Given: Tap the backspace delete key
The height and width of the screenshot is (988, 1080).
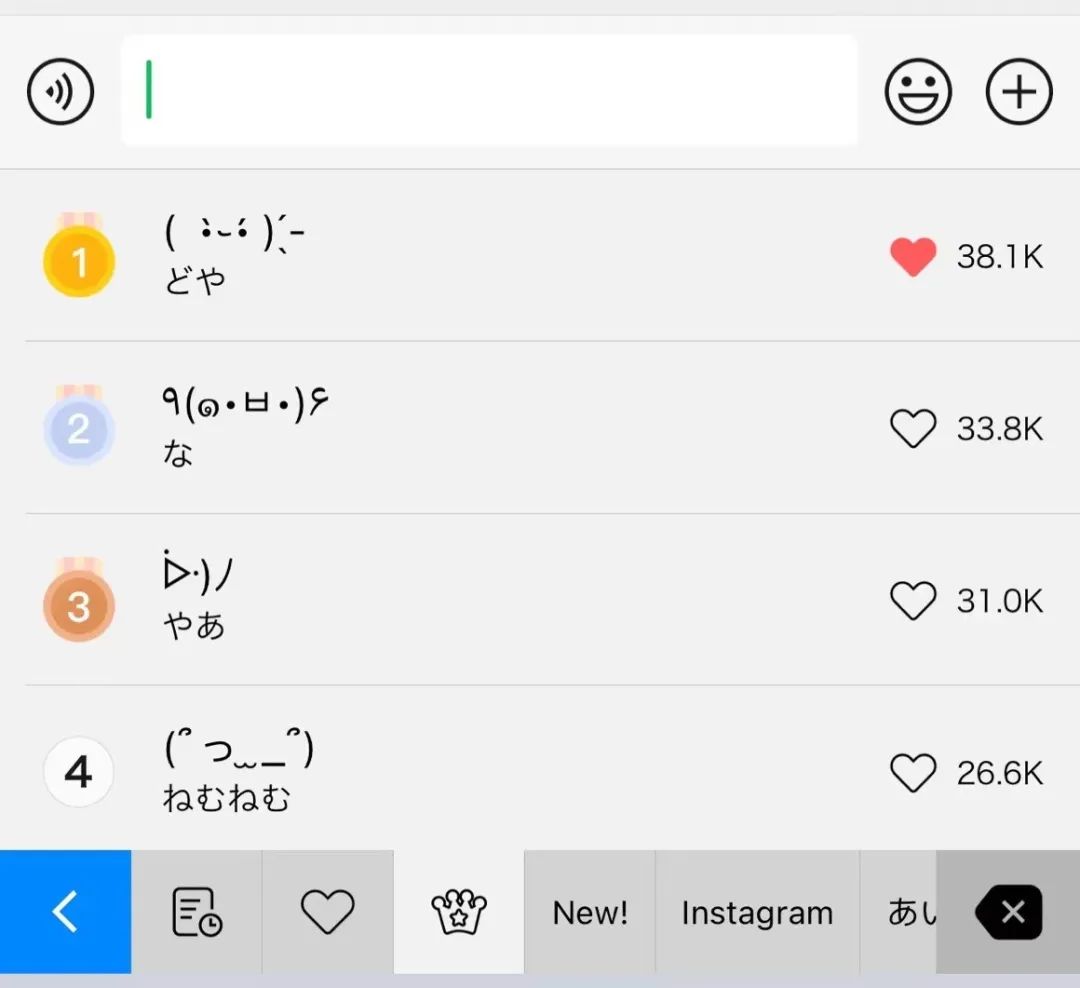Looking at the screenshot, I should [1008, 911].
